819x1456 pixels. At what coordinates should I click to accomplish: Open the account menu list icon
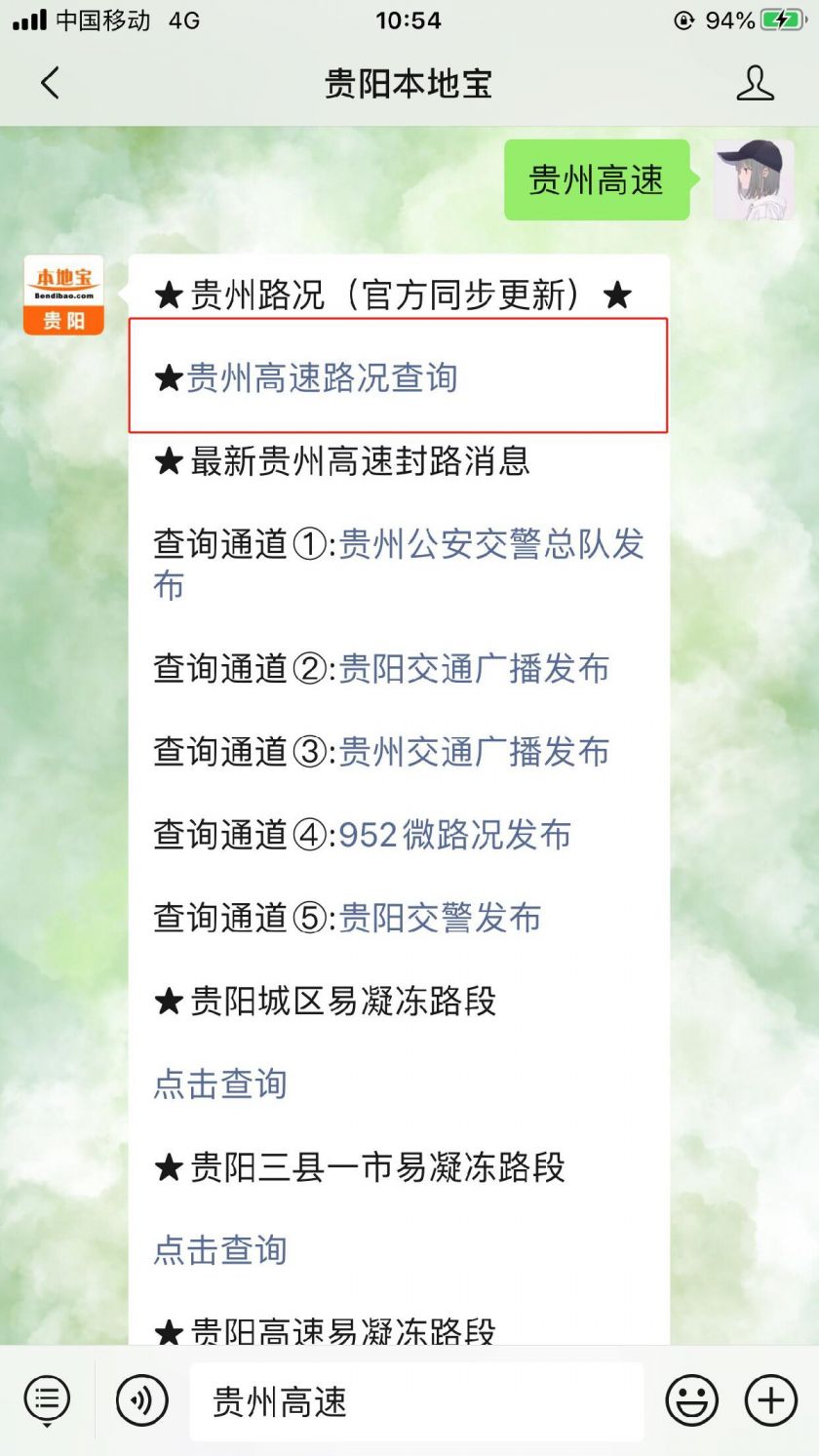tap(47, 1401)
